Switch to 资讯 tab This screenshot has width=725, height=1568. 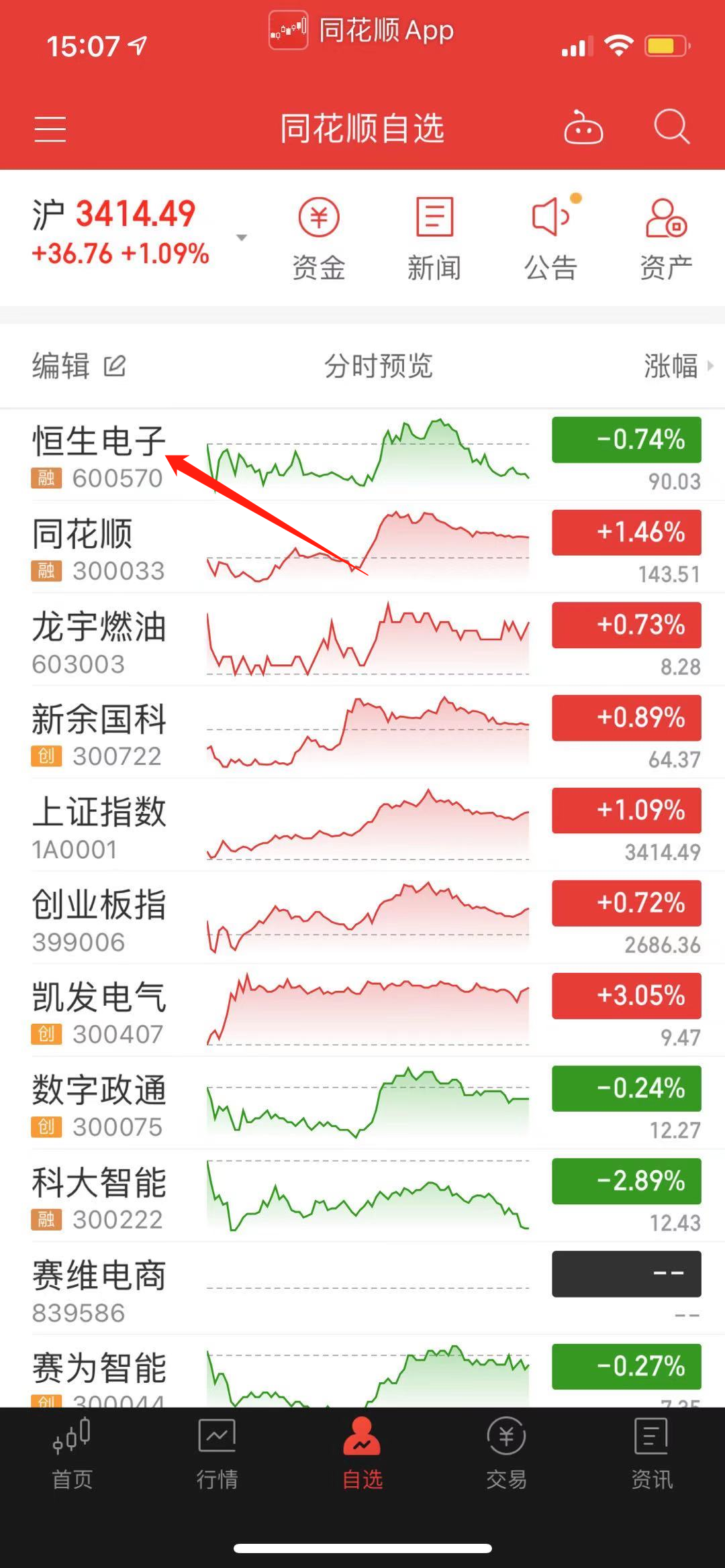tap(651, 1453)
